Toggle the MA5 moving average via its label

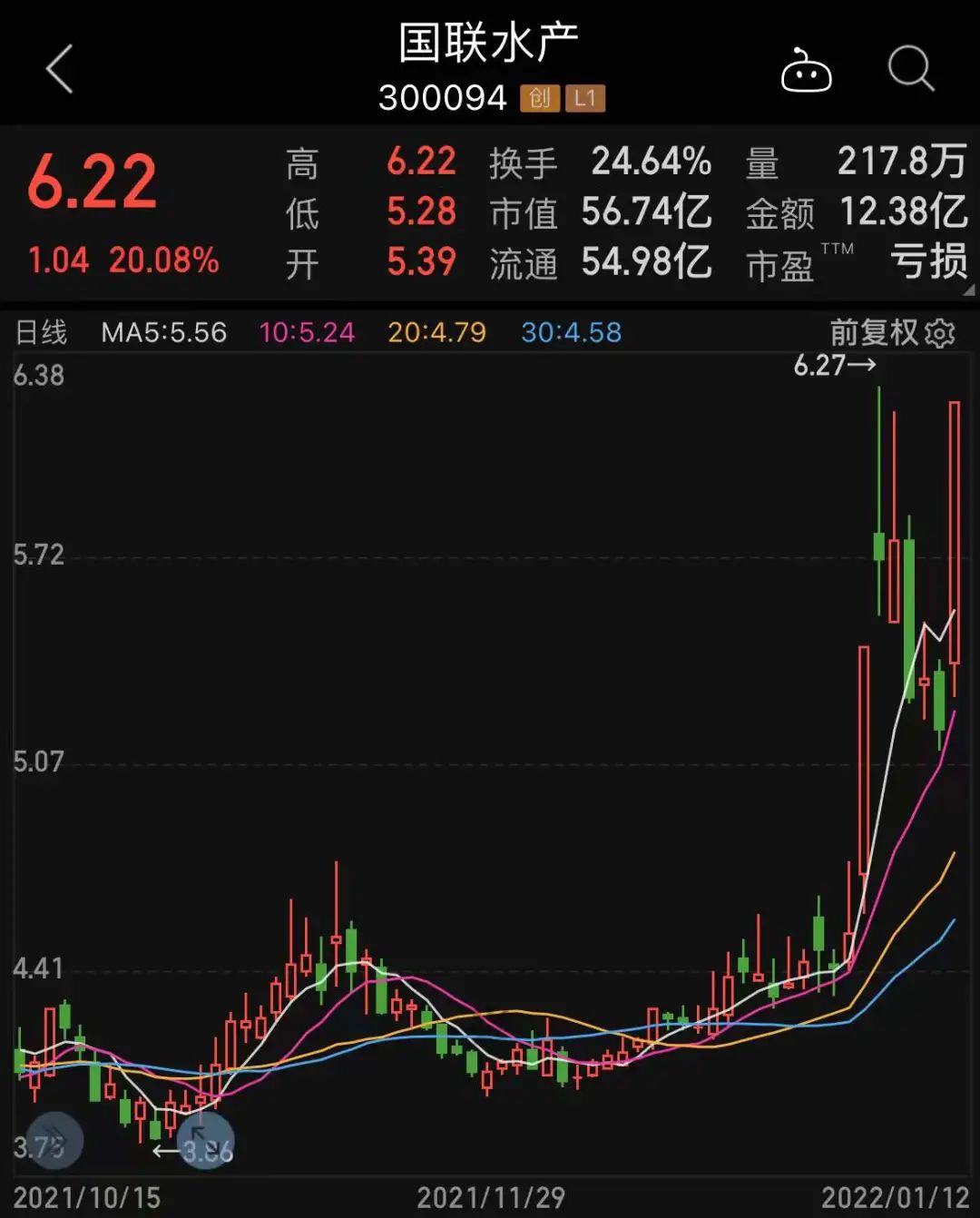click(x=162, y=333)
